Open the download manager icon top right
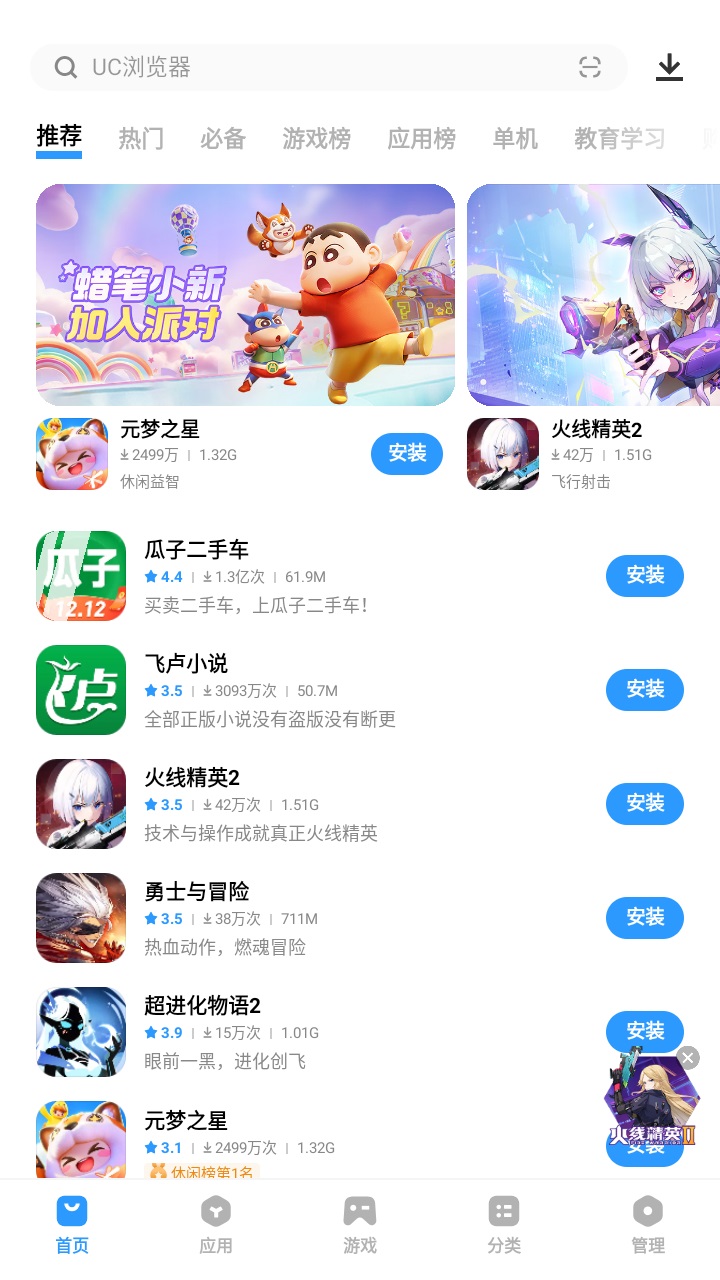720x1280 pixels. click(668, 67)
